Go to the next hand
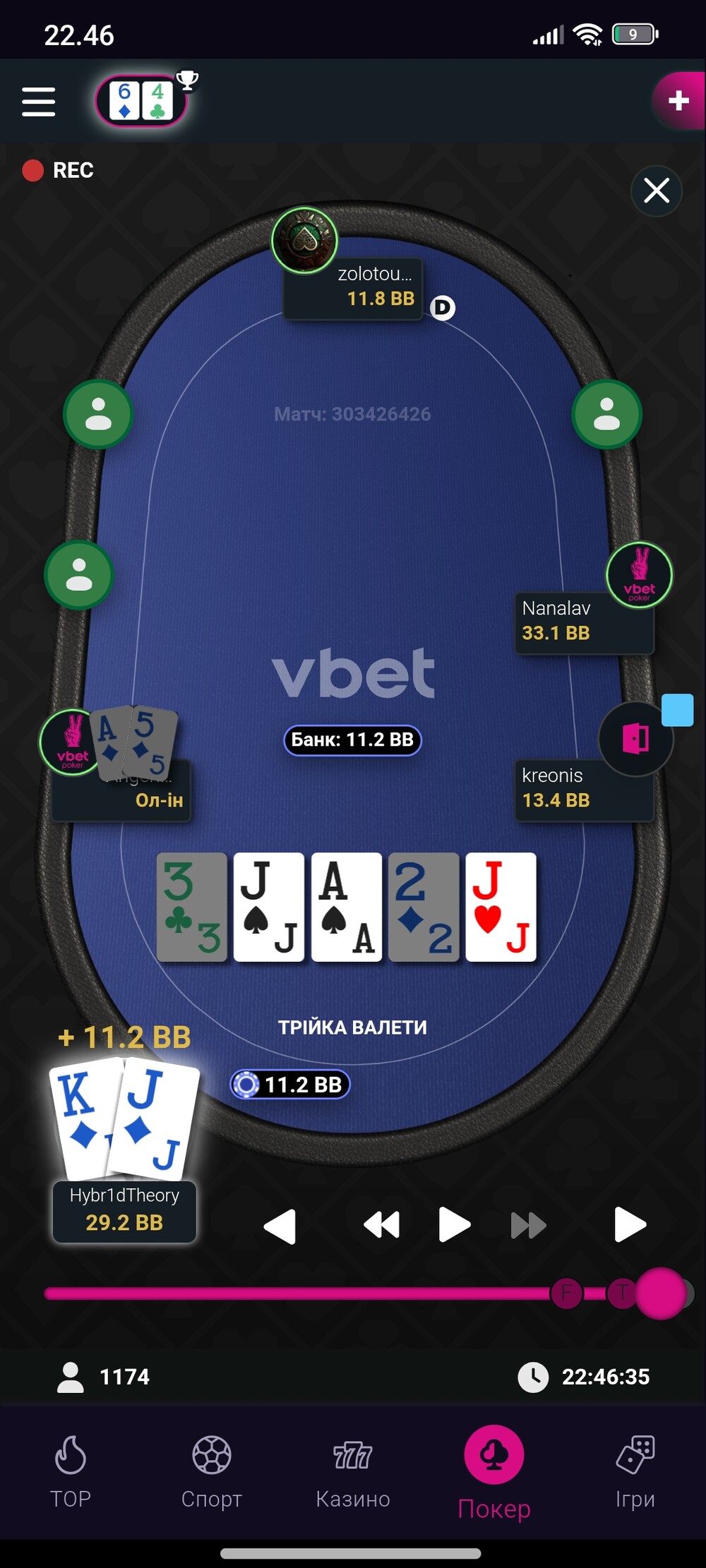 (630, 1224)
